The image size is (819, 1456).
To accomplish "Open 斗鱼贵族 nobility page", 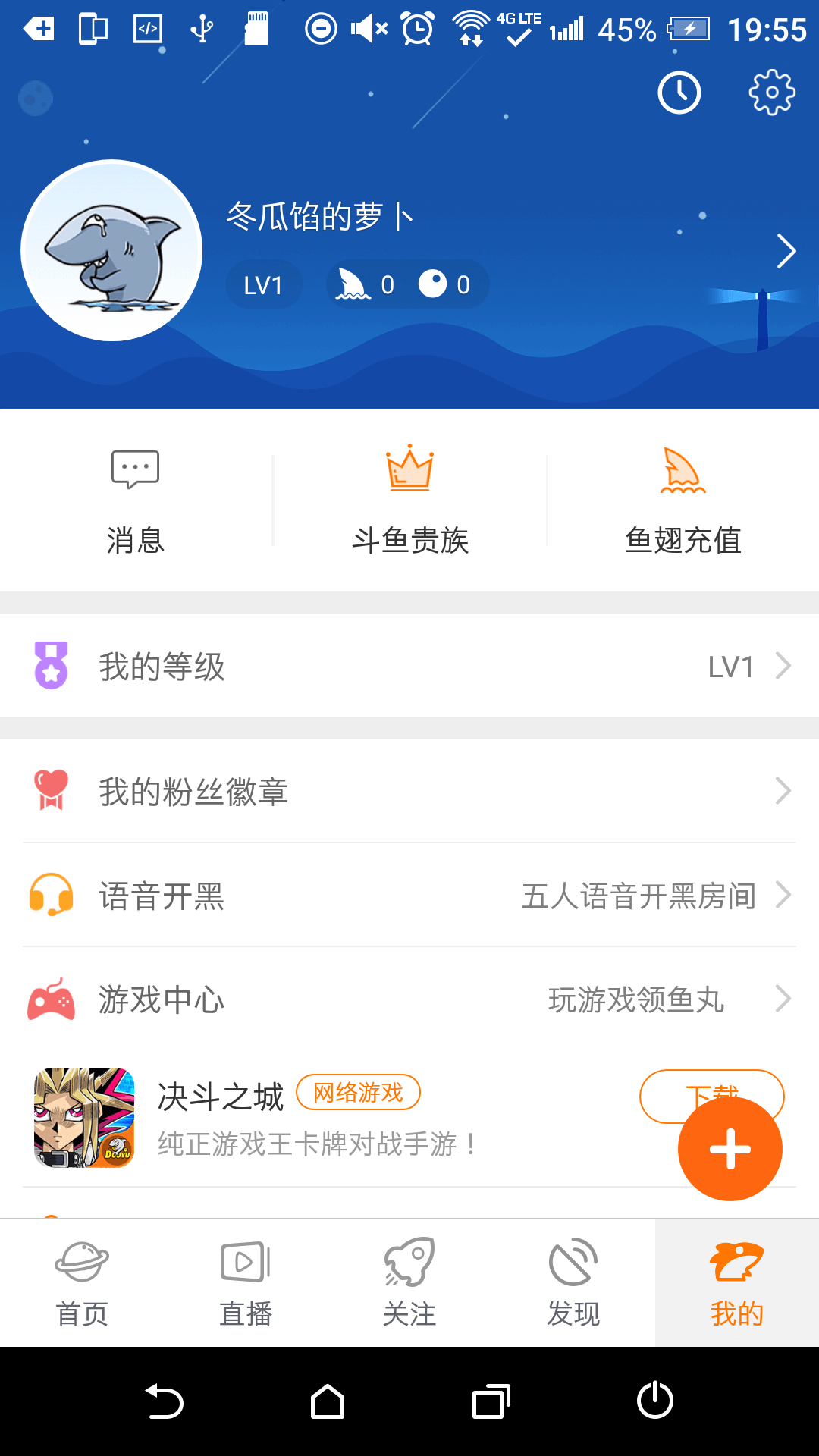I will point(409,500).
